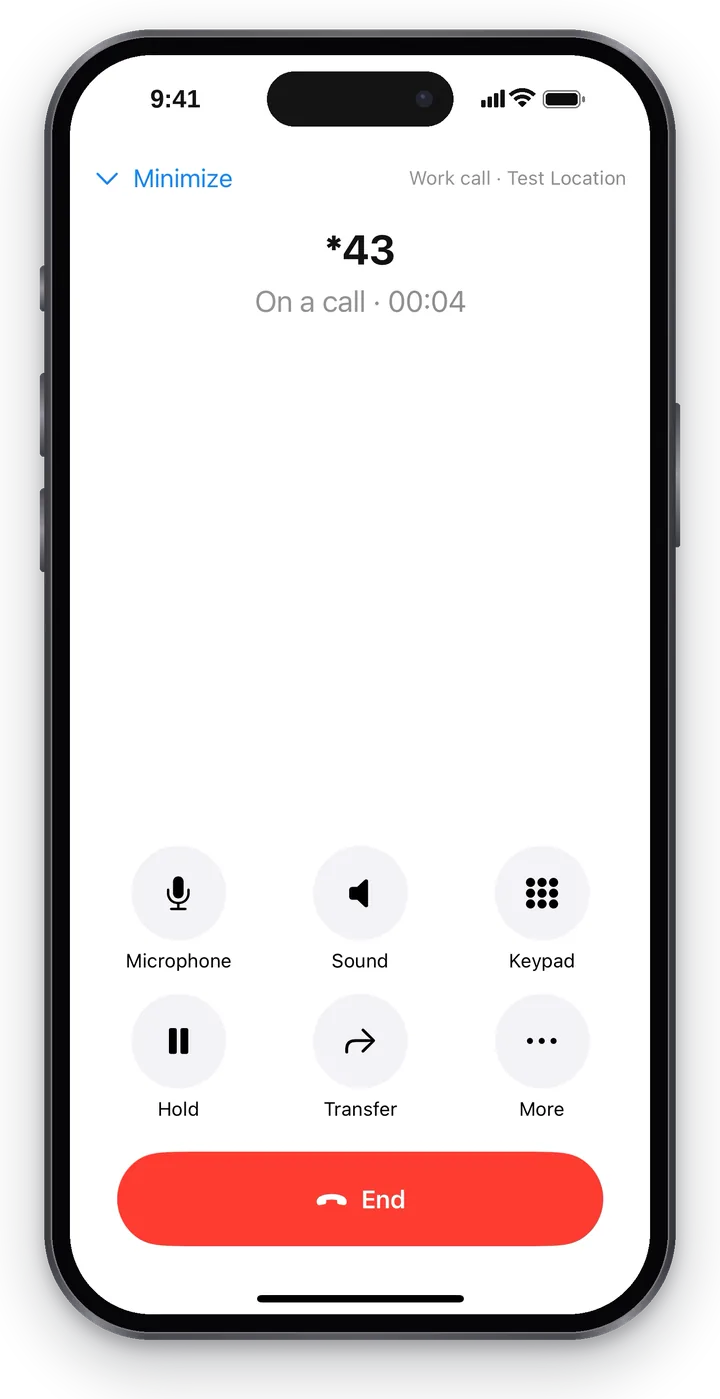Mute the microphone
This screenshot has height=1399, width=720.
179,893
